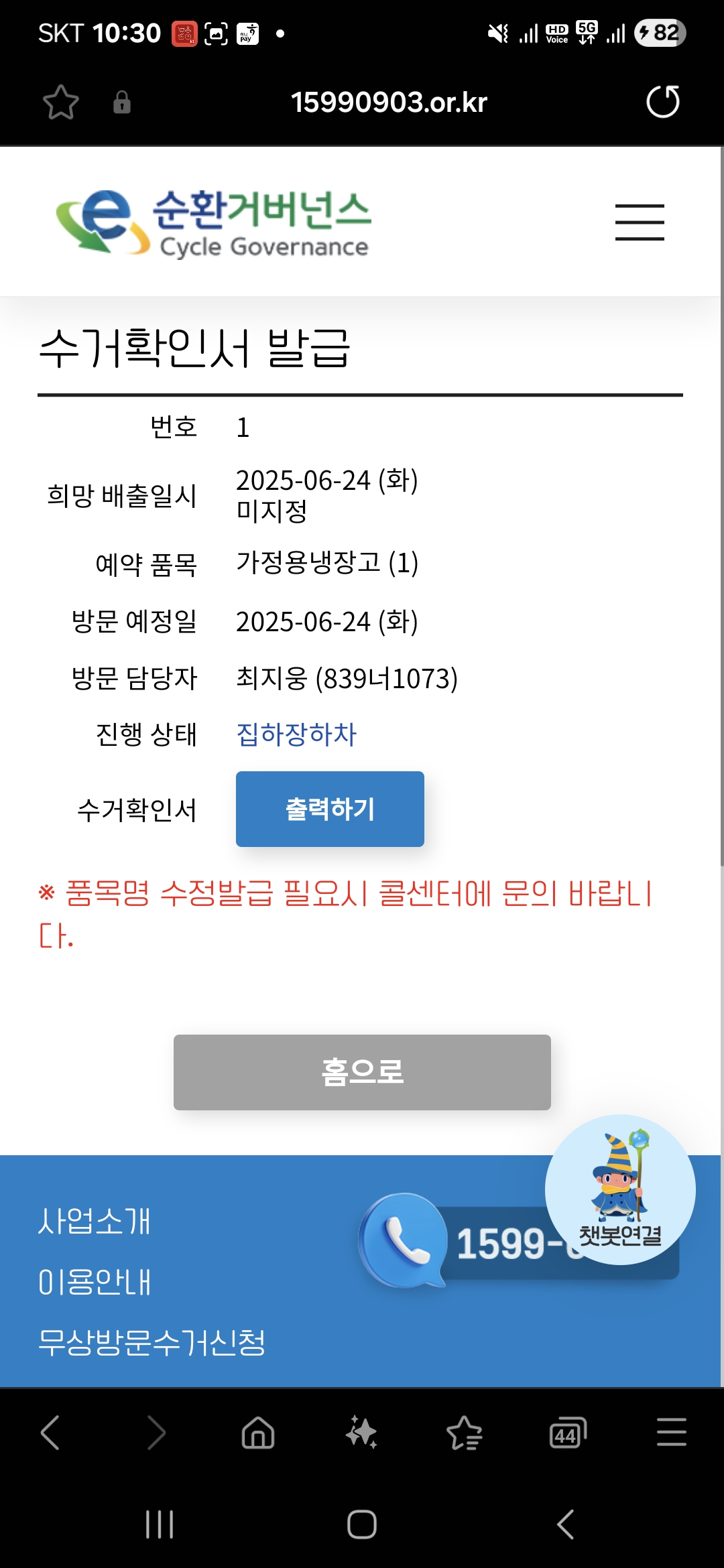Screen dimensions: 724x1568
Task: Open recent apps from the navigation bar
Action: point(160,1524)
